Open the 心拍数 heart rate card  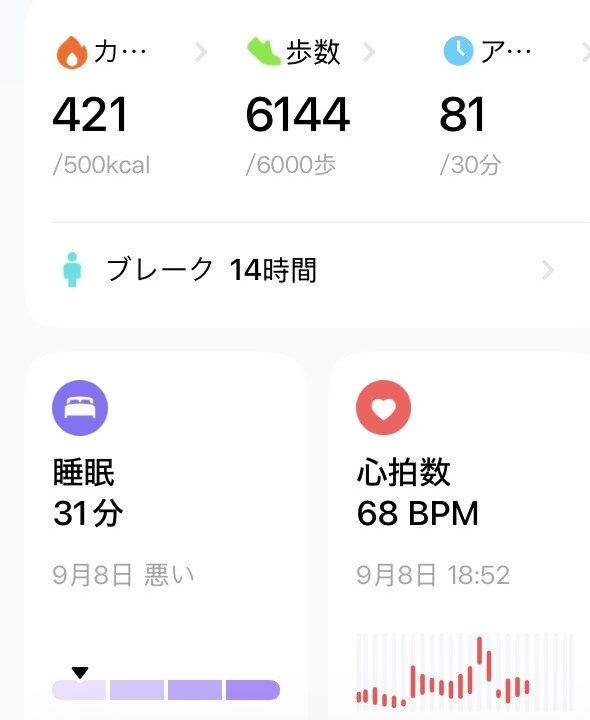[x=460, y=536]
